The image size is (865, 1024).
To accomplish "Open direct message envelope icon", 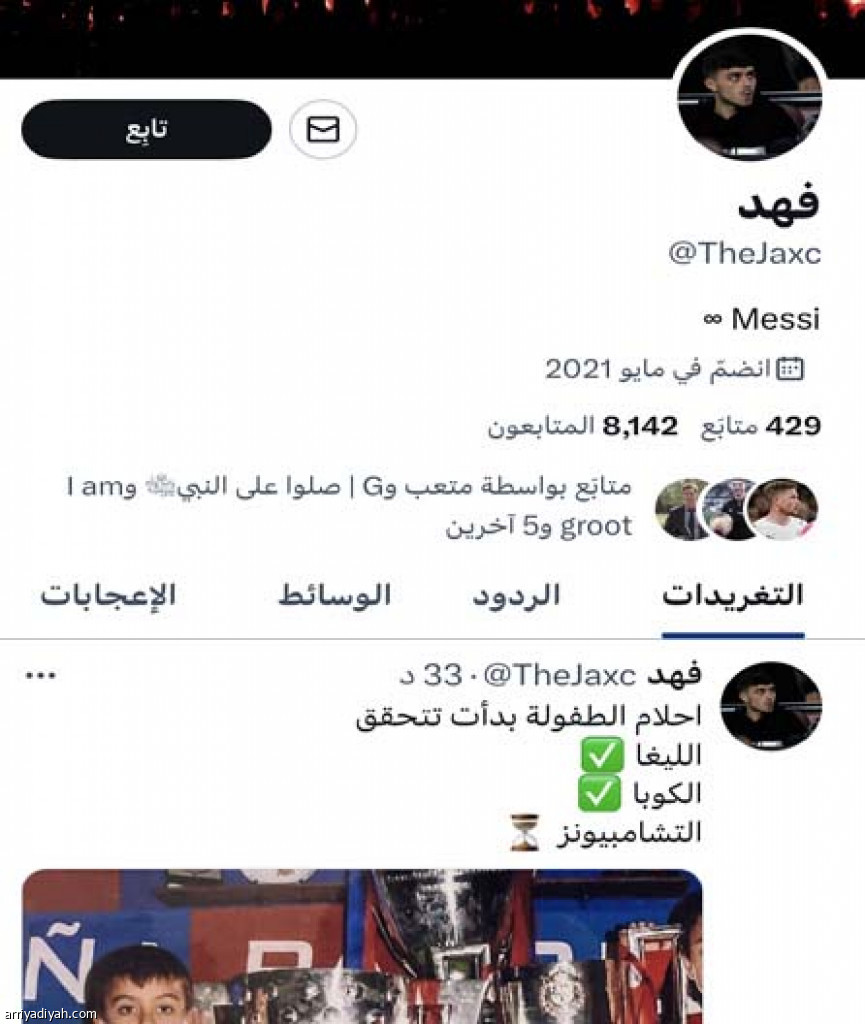I will [x=322, y=130].
